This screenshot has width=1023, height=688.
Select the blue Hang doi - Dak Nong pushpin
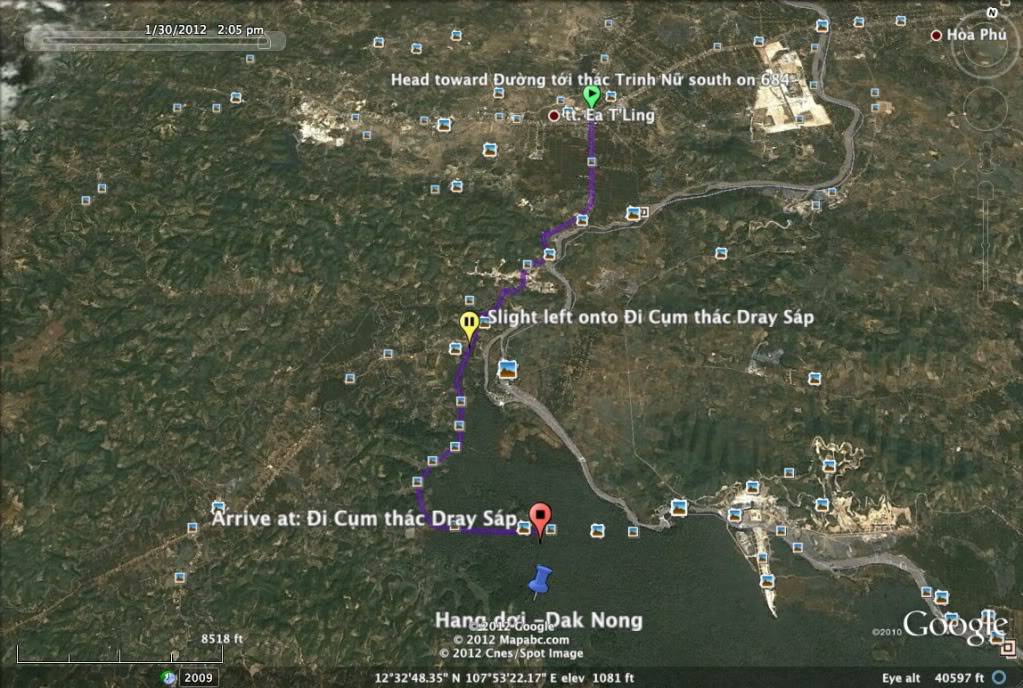[x=541, y=580]
